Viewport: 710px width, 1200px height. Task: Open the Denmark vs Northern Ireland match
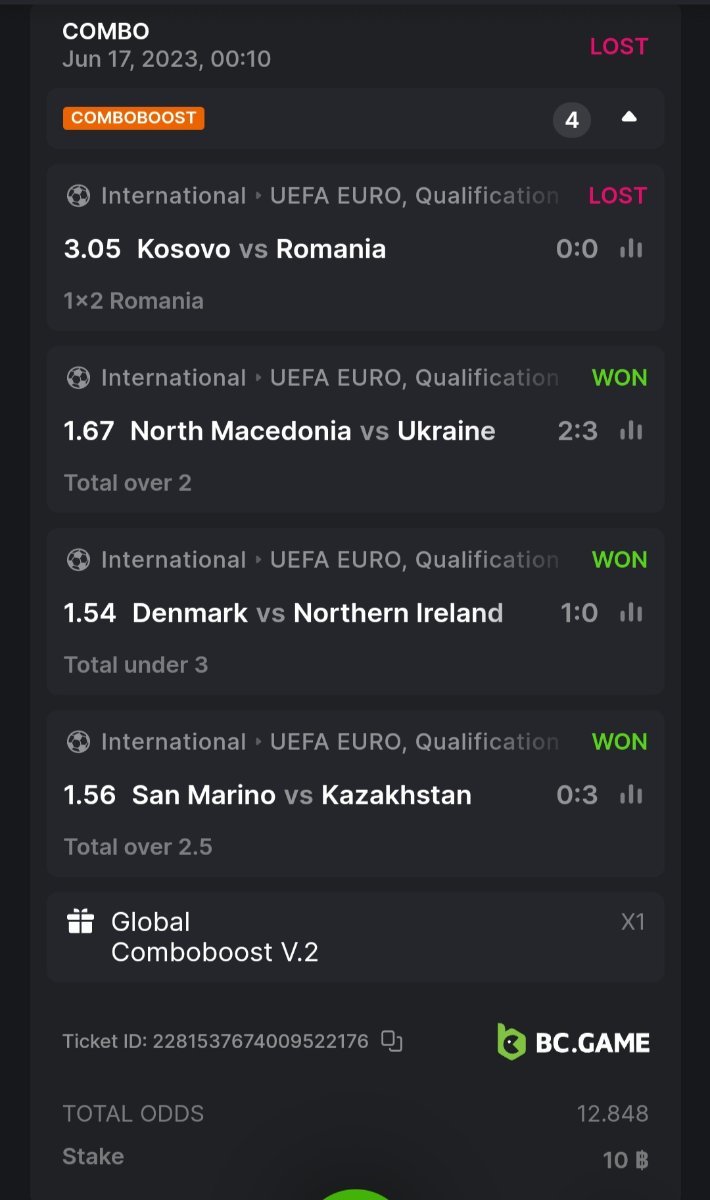(x=317, y=613)
